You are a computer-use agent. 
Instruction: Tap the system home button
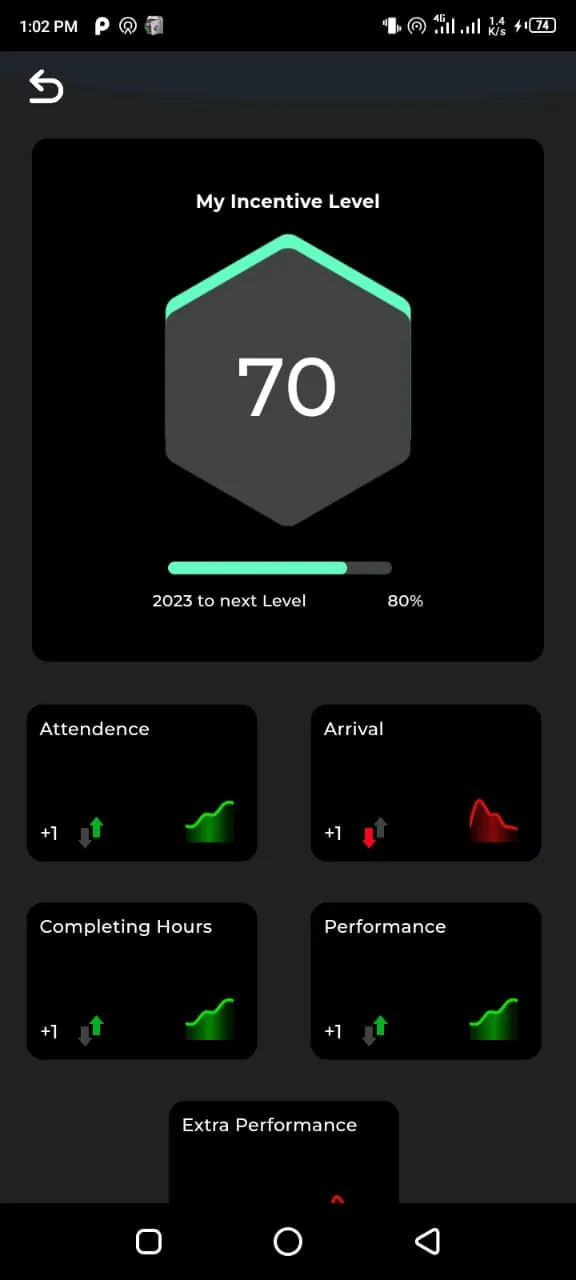288,1241
